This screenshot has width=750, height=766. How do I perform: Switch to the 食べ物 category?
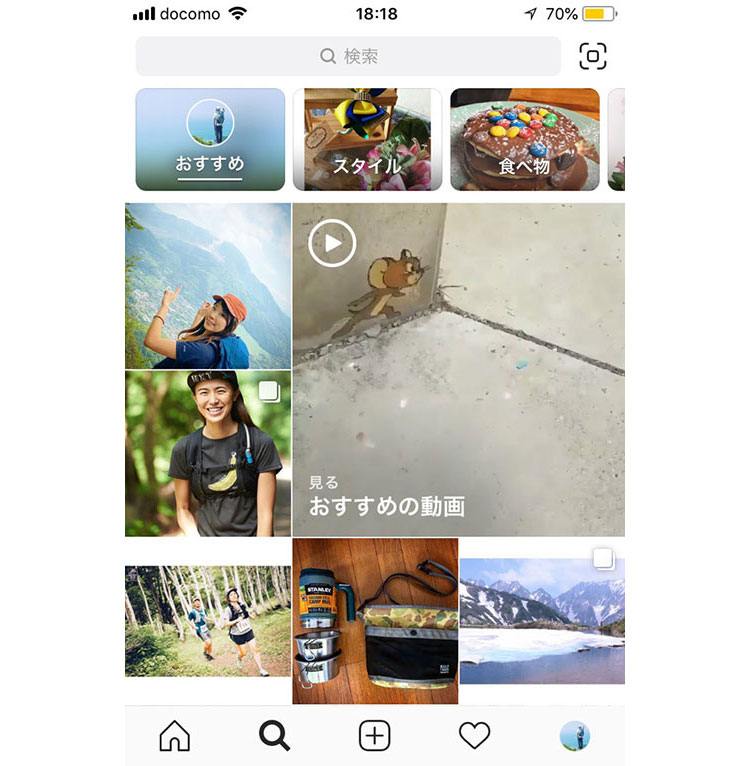click(x=524, y=139)
